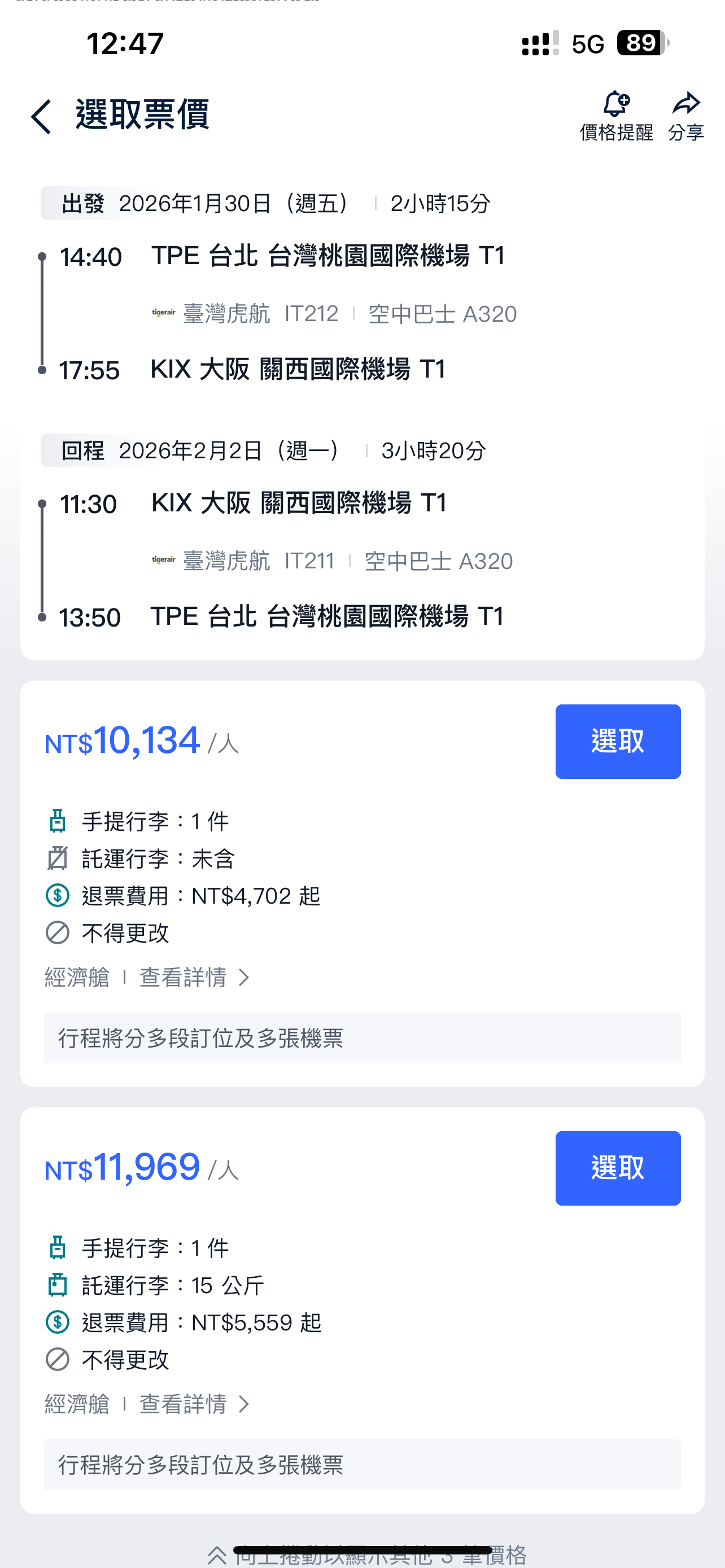
Task: Open 查看詳情 for the NT$11,969 fare
Action: pyautogui.click(x=194, y=1404)
